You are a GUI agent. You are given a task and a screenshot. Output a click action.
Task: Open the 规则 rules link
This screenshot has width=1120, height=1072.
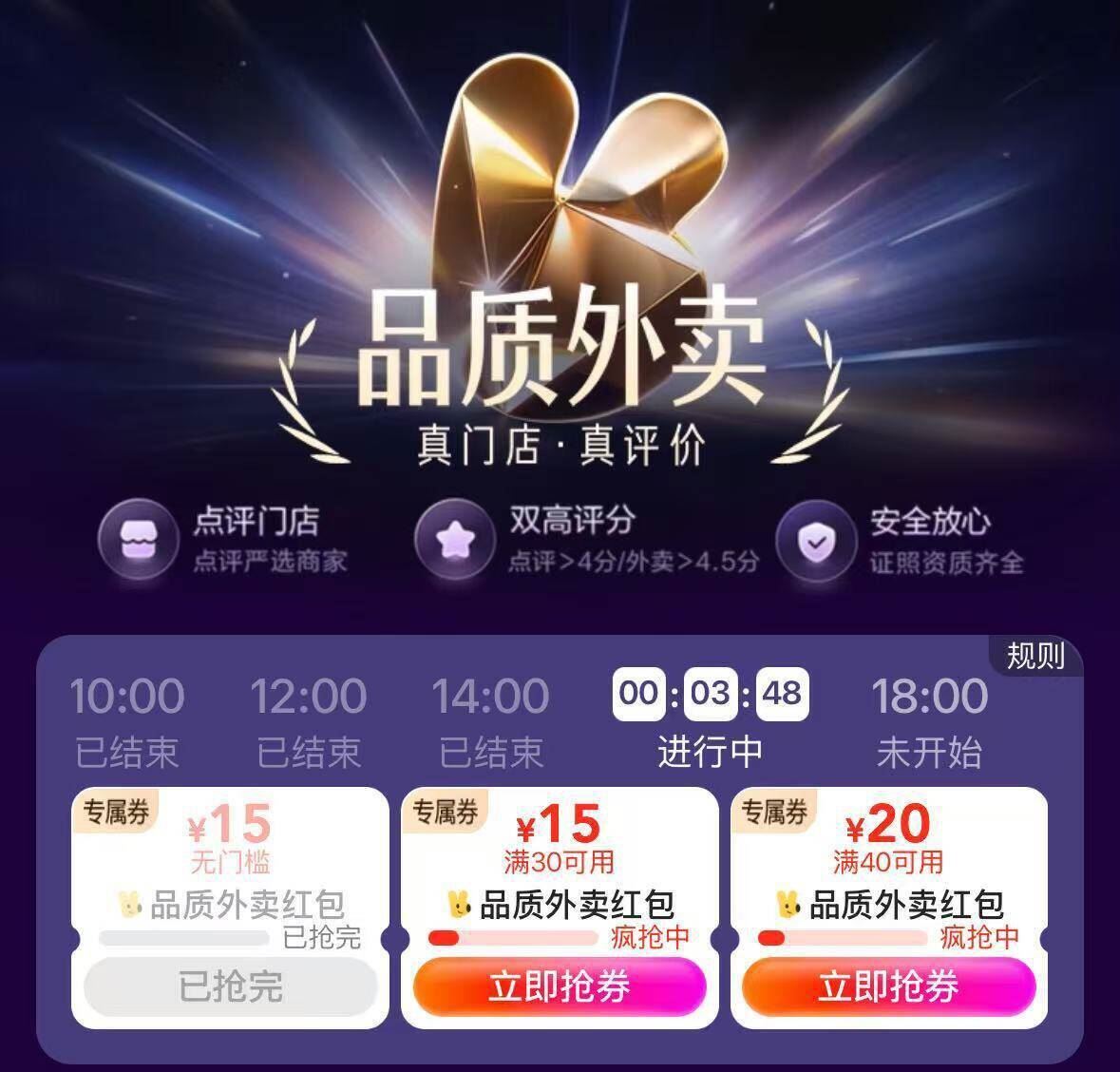click(x=1035, y=656)
